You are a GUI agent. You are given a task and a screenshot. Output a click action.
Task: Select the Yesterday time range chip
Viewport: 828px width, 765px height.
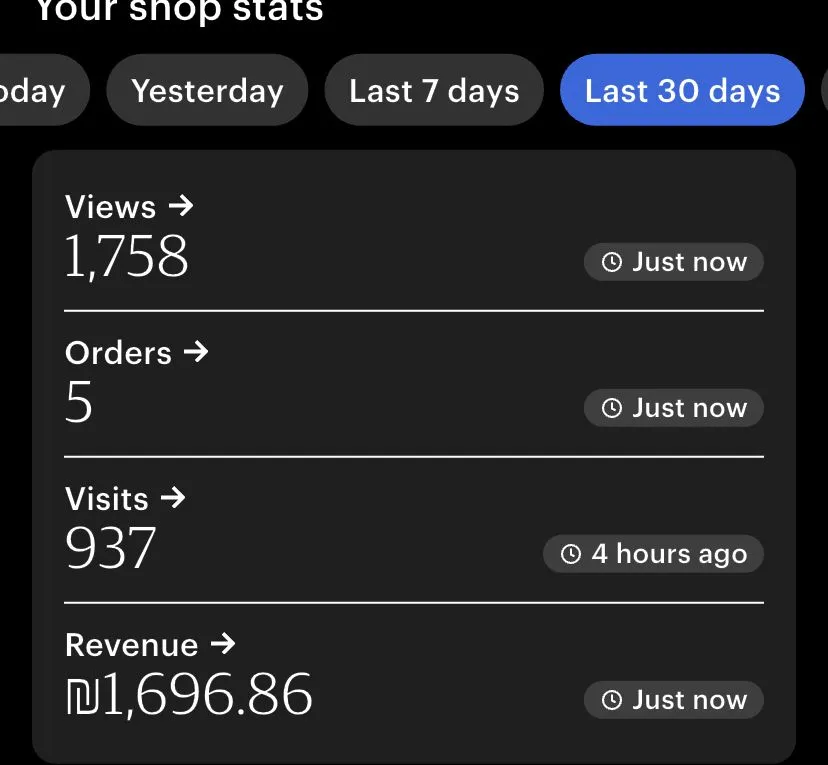pyautogui.click(x=207, y=91)
